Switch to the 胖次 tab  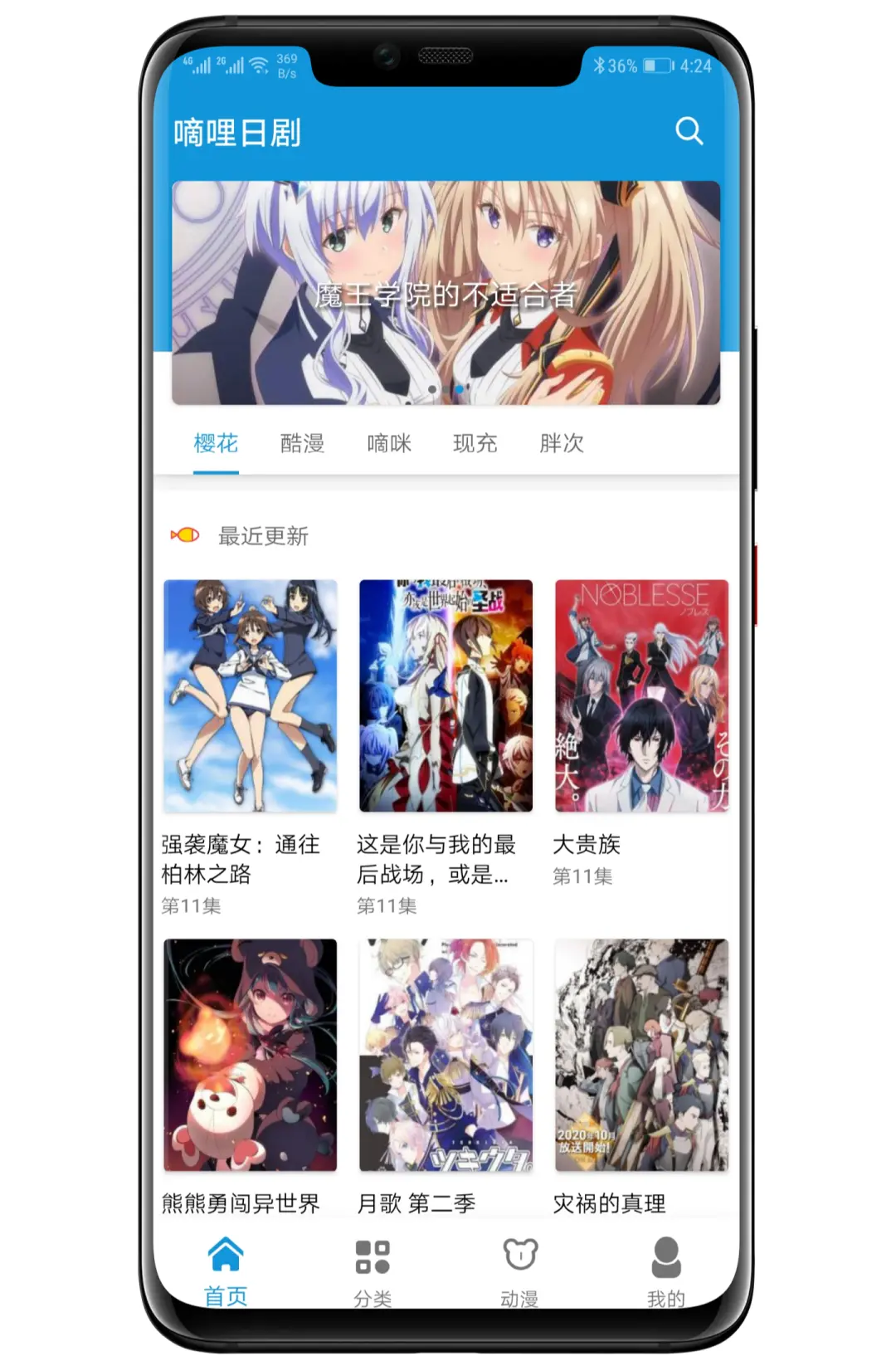(x=562, y=443)
